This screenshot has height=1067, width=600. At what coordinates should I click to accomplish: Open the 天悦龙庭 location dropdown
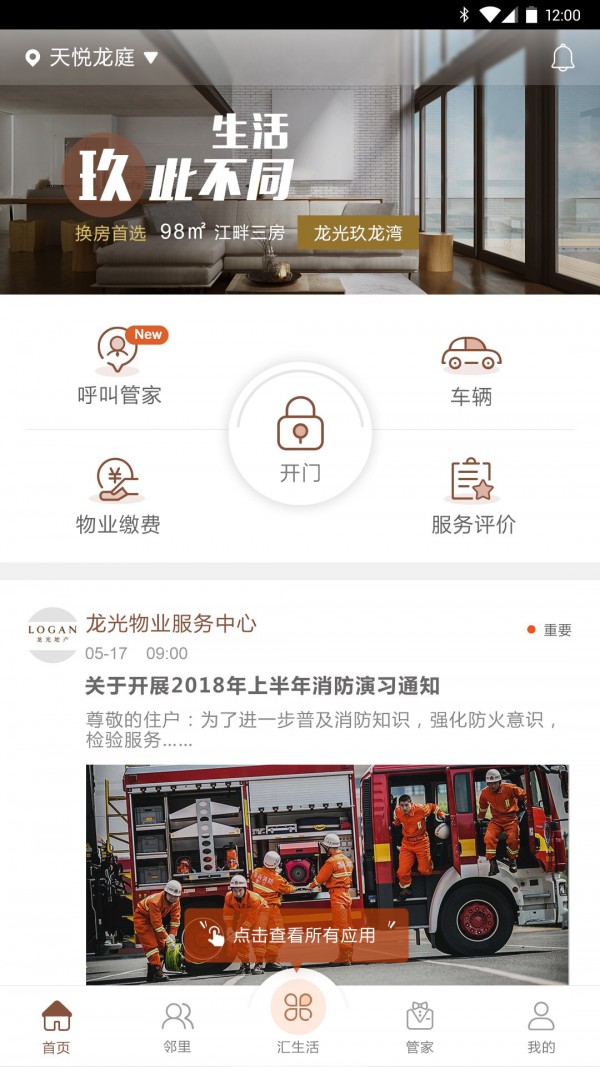92,57
